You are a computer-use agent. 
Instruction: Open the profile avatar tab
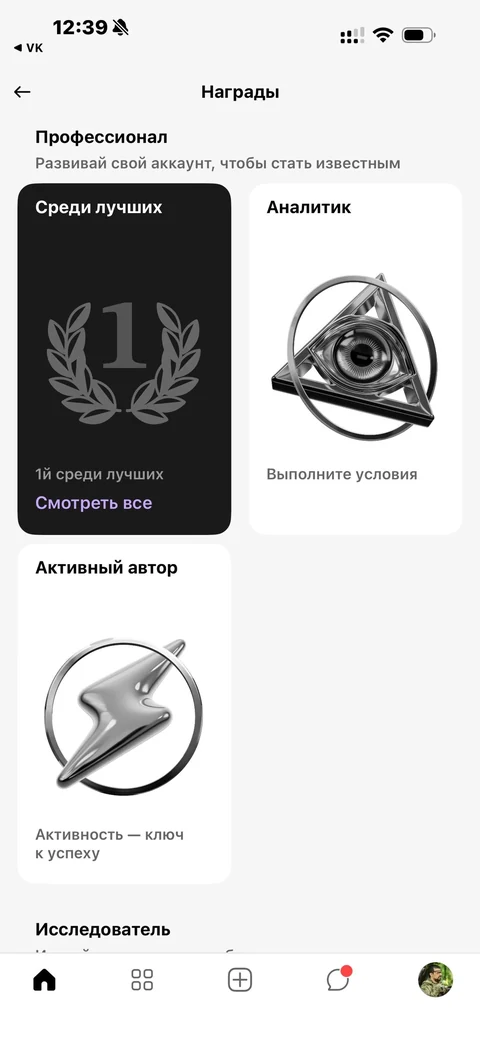(x=435, y=980)
